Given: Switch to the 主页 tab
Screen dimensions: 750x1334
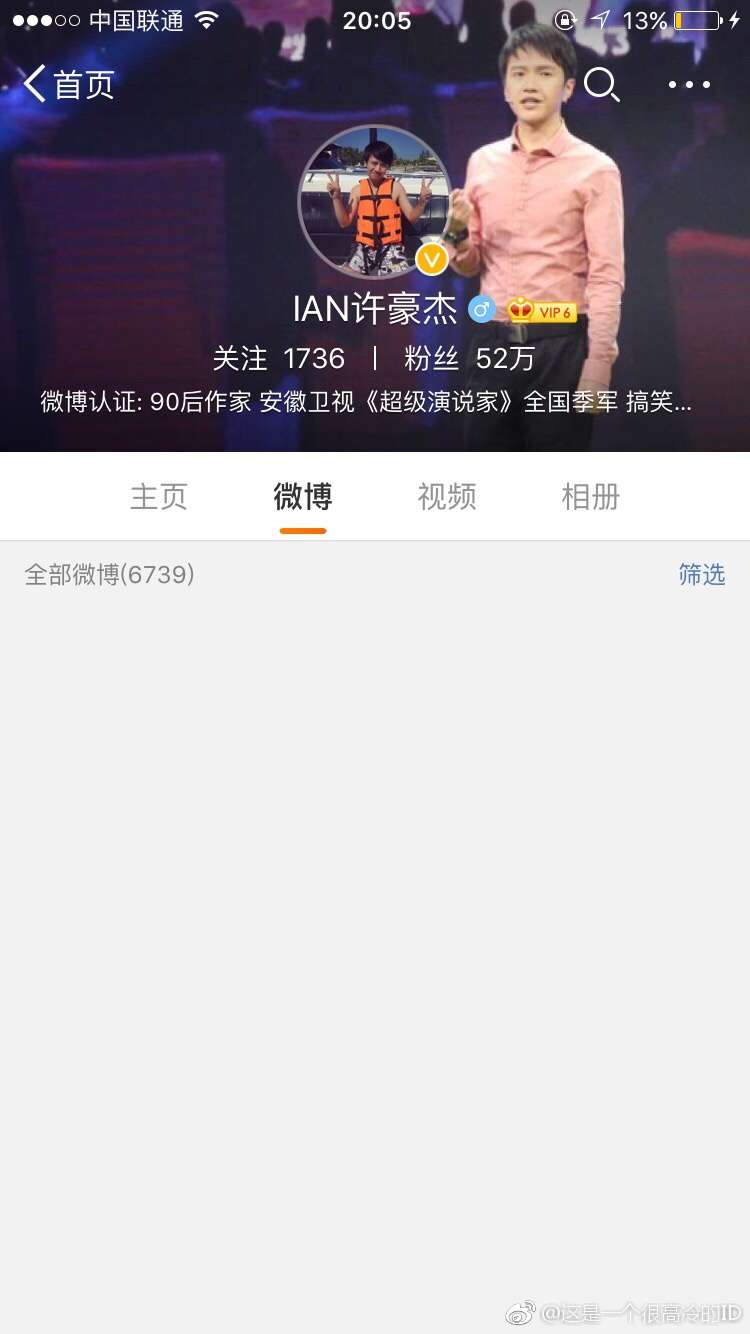Looking at the screenshot, I should (x=159, y=496).
